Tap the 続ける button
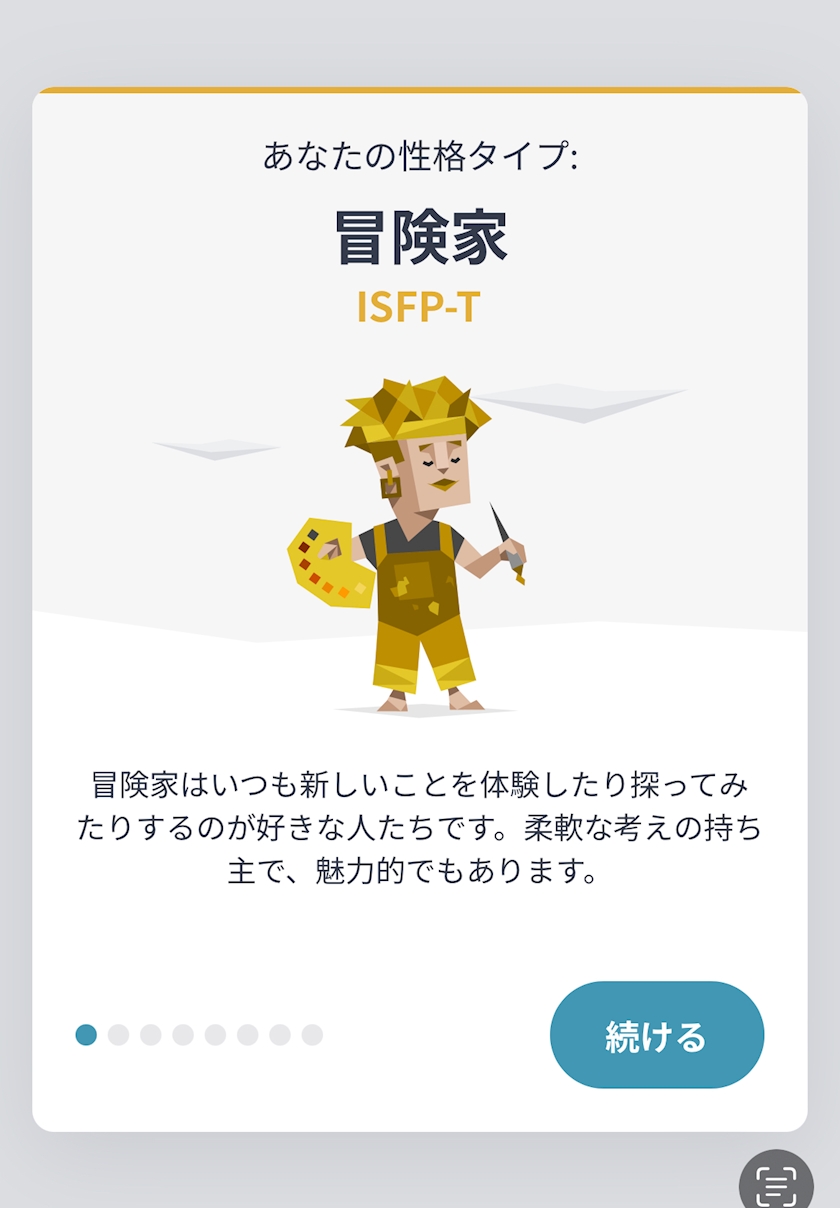 tap(656, 1035)
